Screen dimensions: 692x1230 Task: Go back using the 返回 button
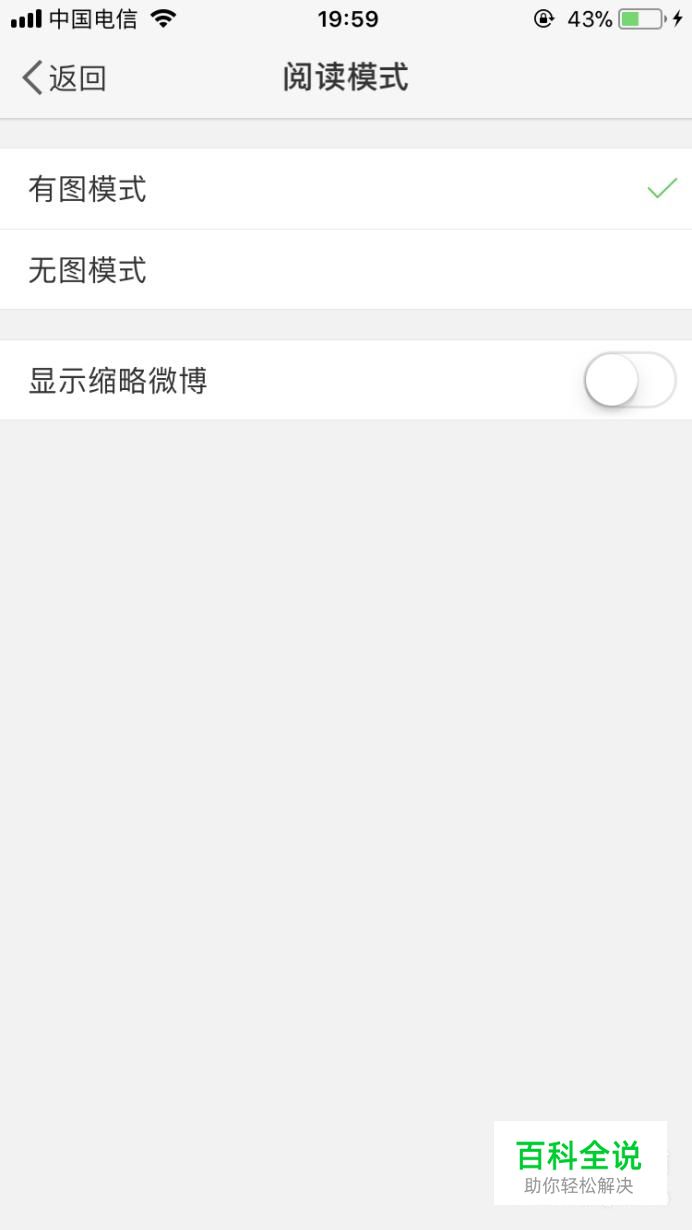64,78
